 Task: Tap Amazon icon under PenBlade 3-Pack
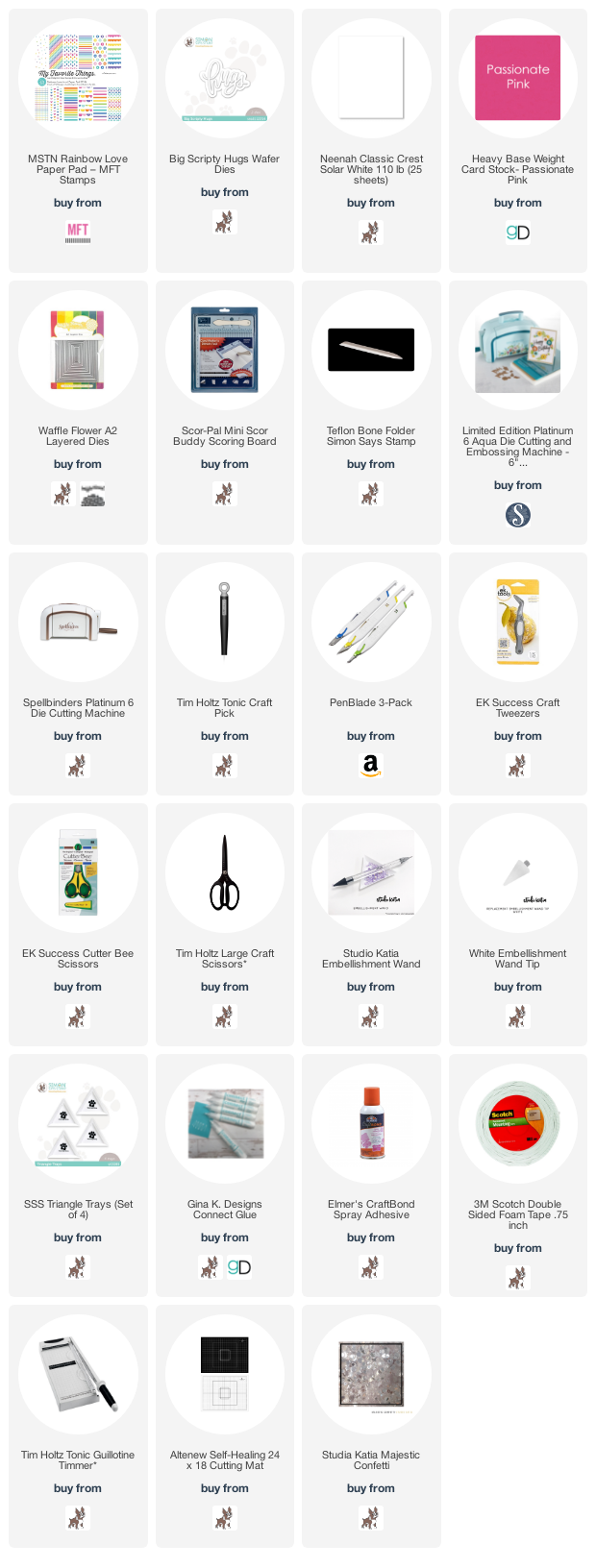click(x=371, y=766)
